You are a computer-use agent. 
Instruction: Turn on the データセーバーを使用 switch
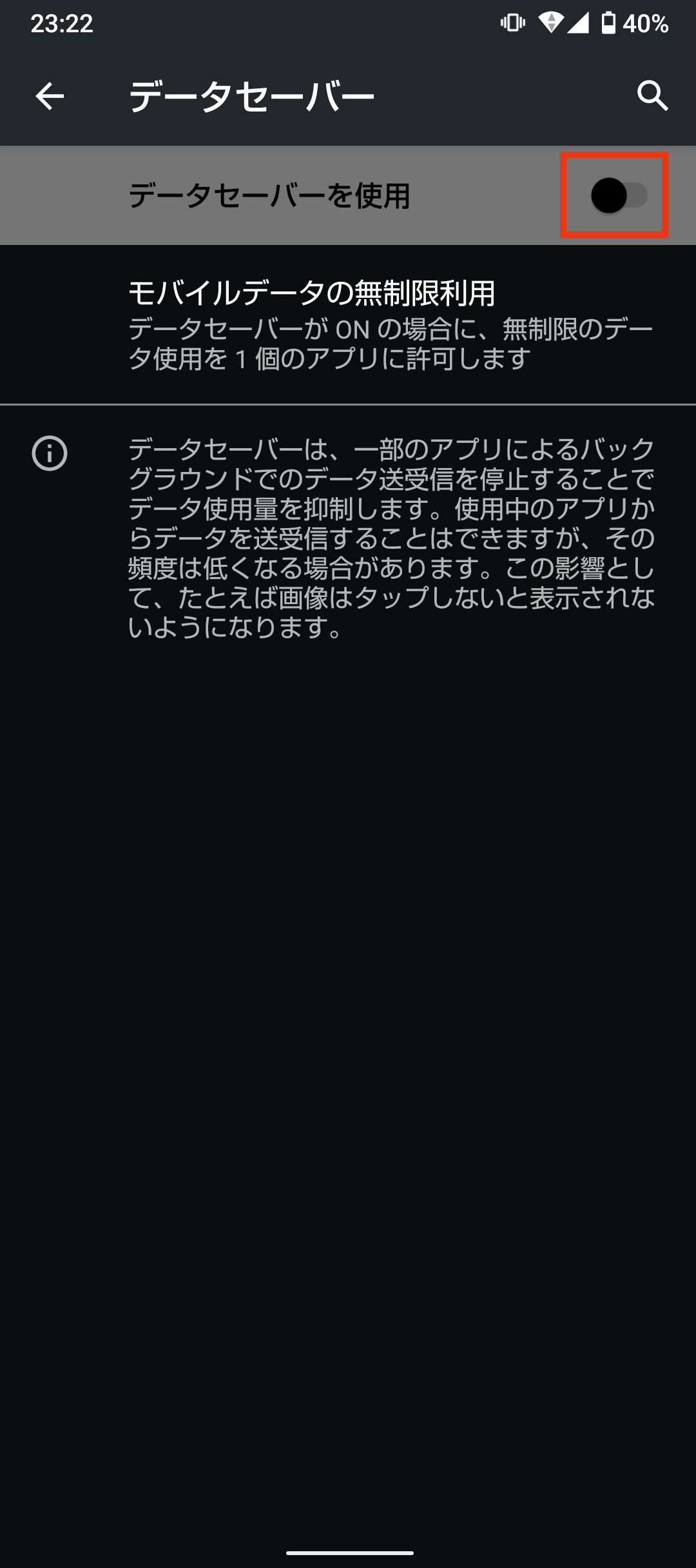(x=617, y=196)
